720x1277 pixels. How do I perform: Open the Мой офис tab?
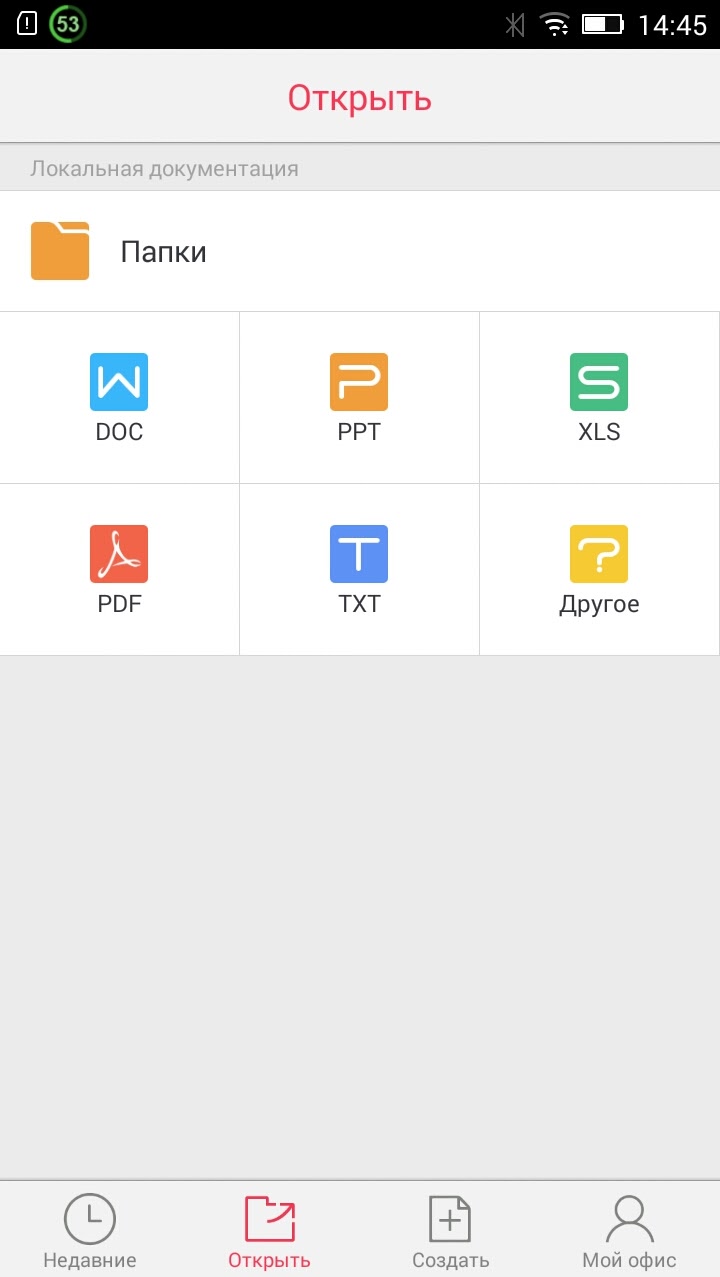click(x=629, y=1231)
